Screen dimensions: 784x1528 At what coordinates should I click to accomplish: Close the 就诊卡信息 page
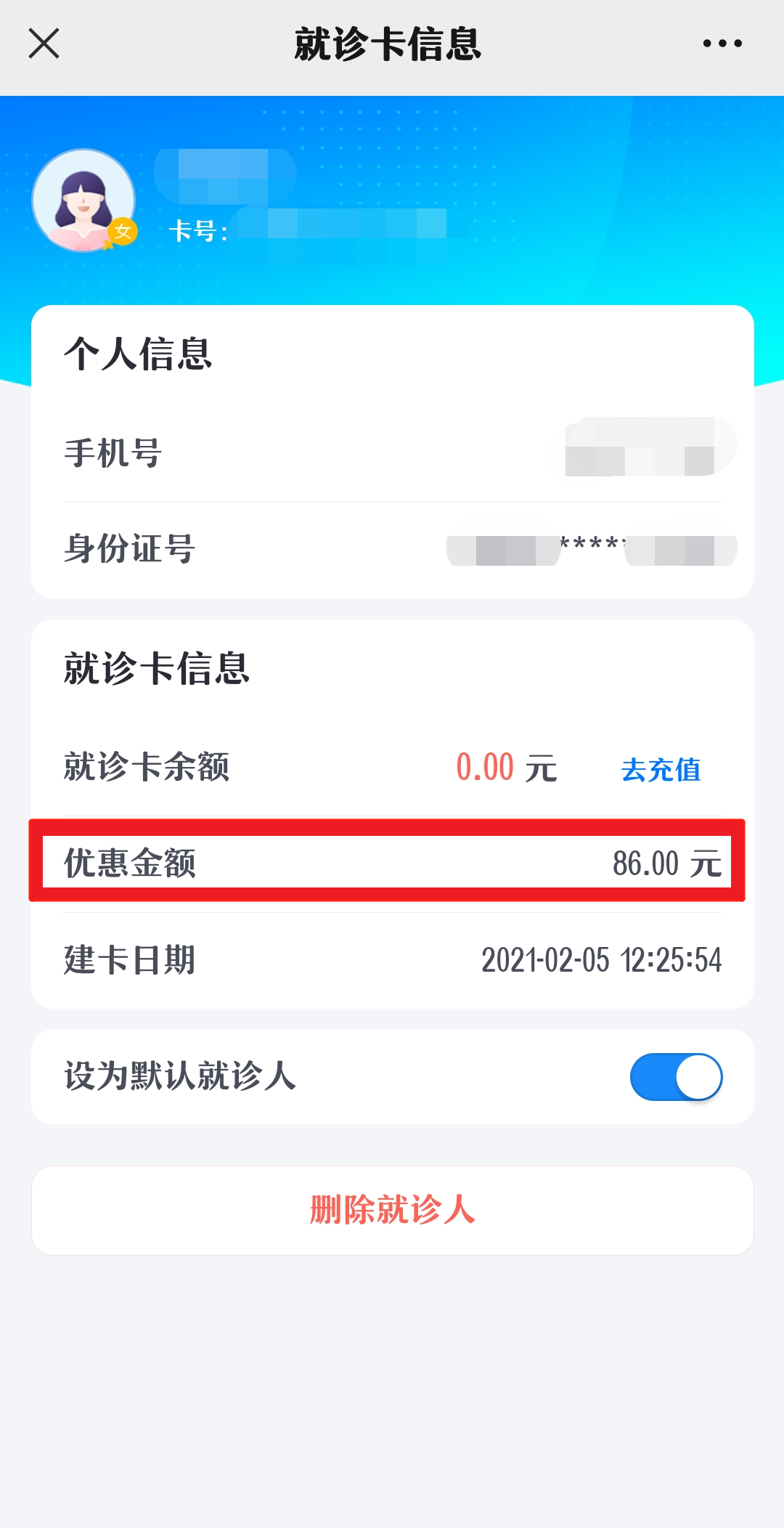click(x=44, y=44)
